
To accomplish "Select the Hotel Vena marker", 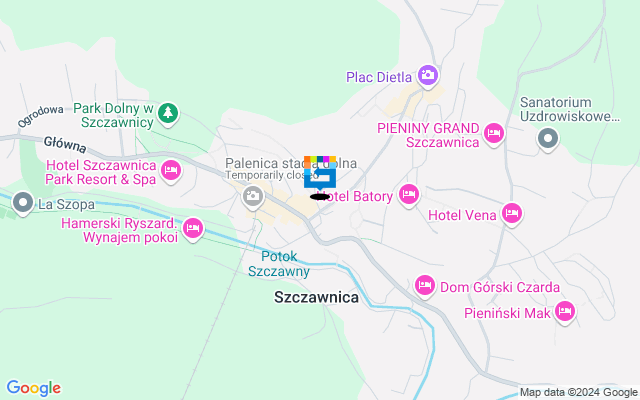I will coord(512,213).
